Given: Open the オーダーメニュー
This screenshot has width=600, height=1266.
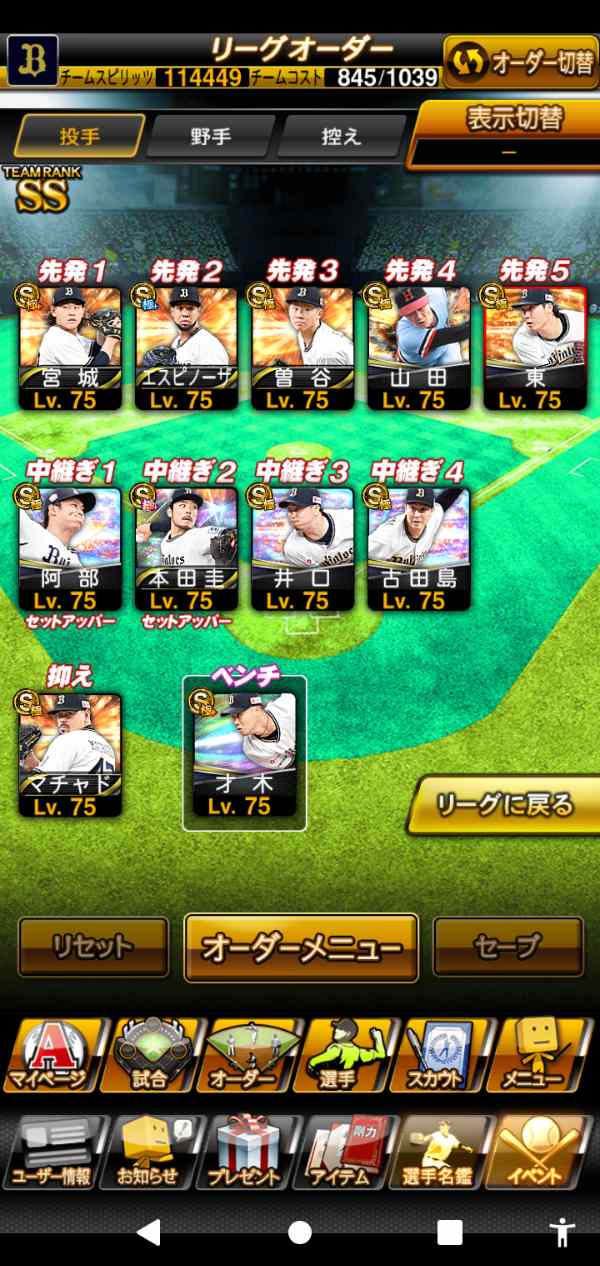Looking at the screenshot, I should [x=301, y=947].
